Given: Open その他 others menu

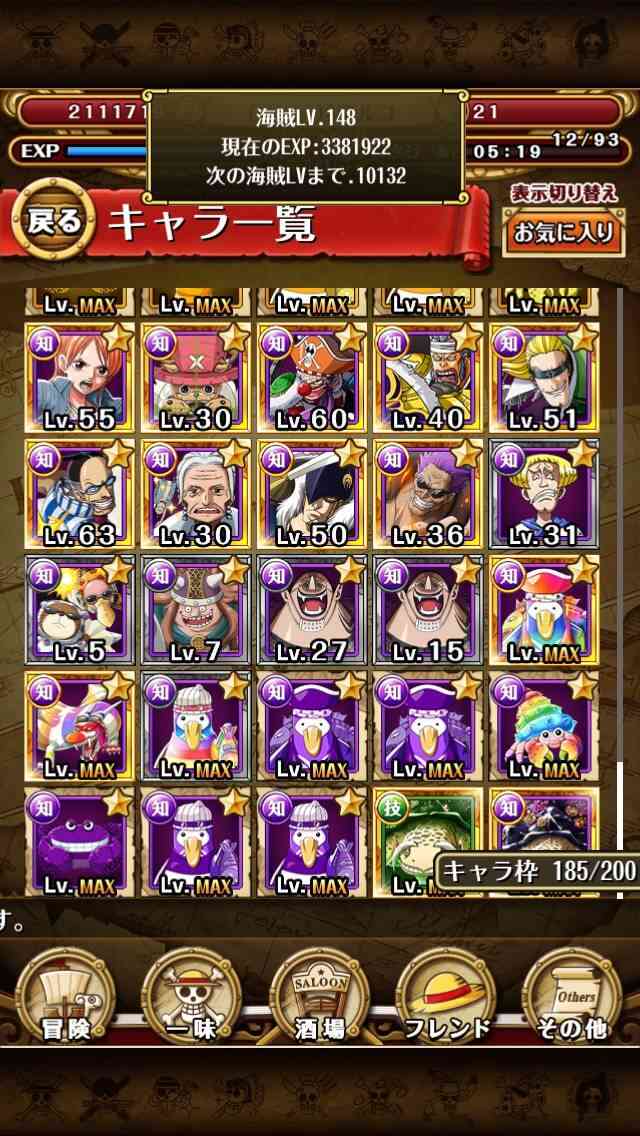Looking at the screenshot, I should click(572, 996).
